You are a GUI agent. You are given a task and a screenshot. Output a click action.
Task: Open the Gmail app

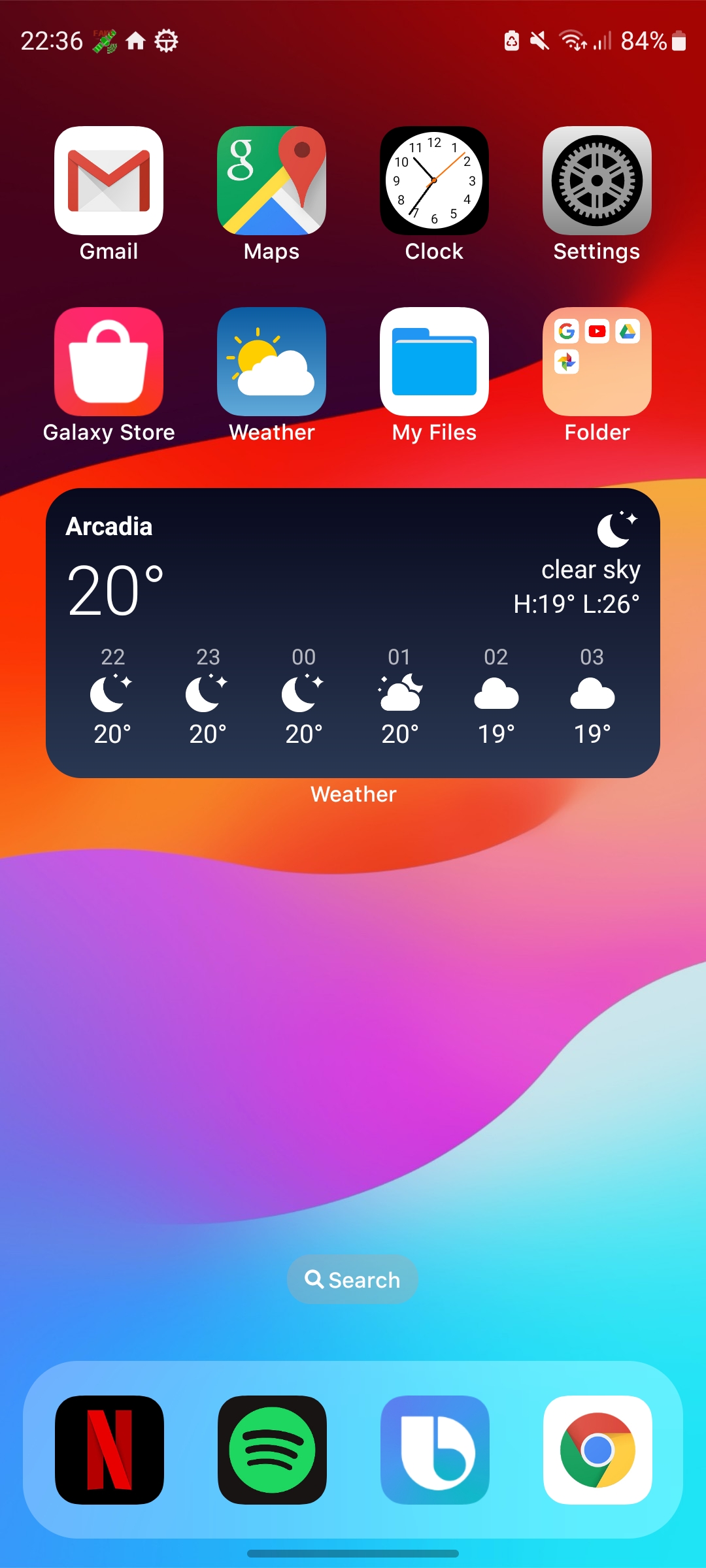click(x=109, y=181)
